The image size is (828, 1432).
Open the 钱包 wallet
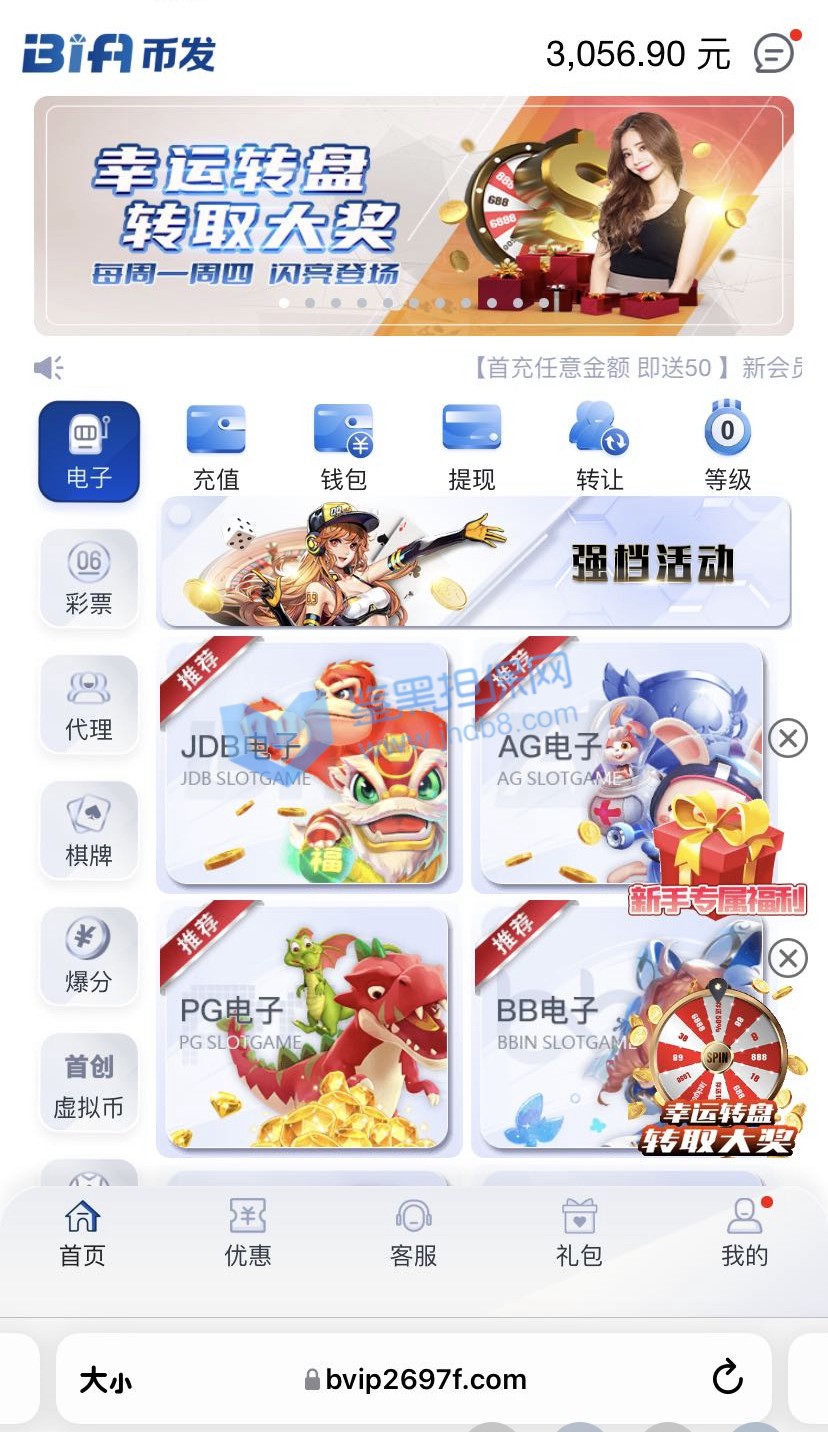(x=344, y=446)
